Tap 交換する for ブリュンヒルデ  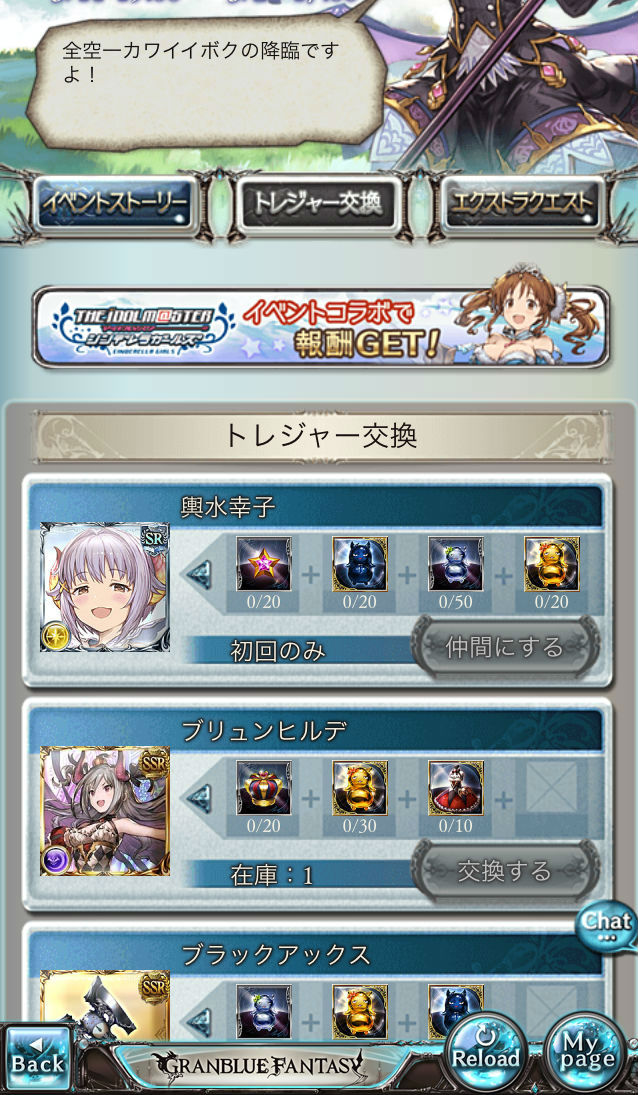click(504, 871)
